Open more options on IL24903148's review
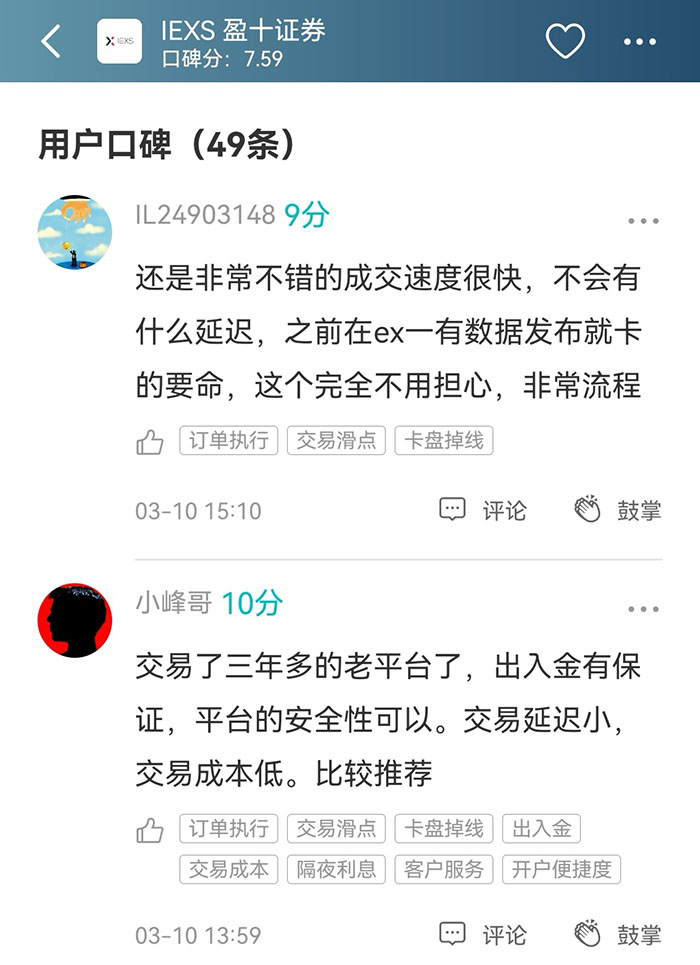700x965 pixels. pos(643,221)
